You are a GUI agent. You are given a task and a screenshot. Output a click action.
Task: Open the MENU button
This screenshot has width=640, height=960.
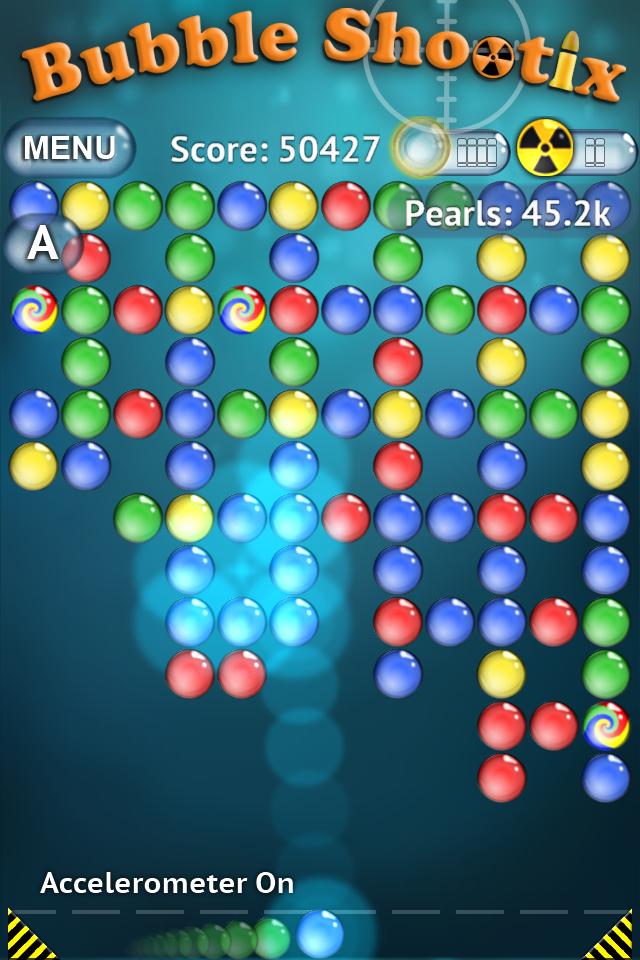(x=69, y=148)
